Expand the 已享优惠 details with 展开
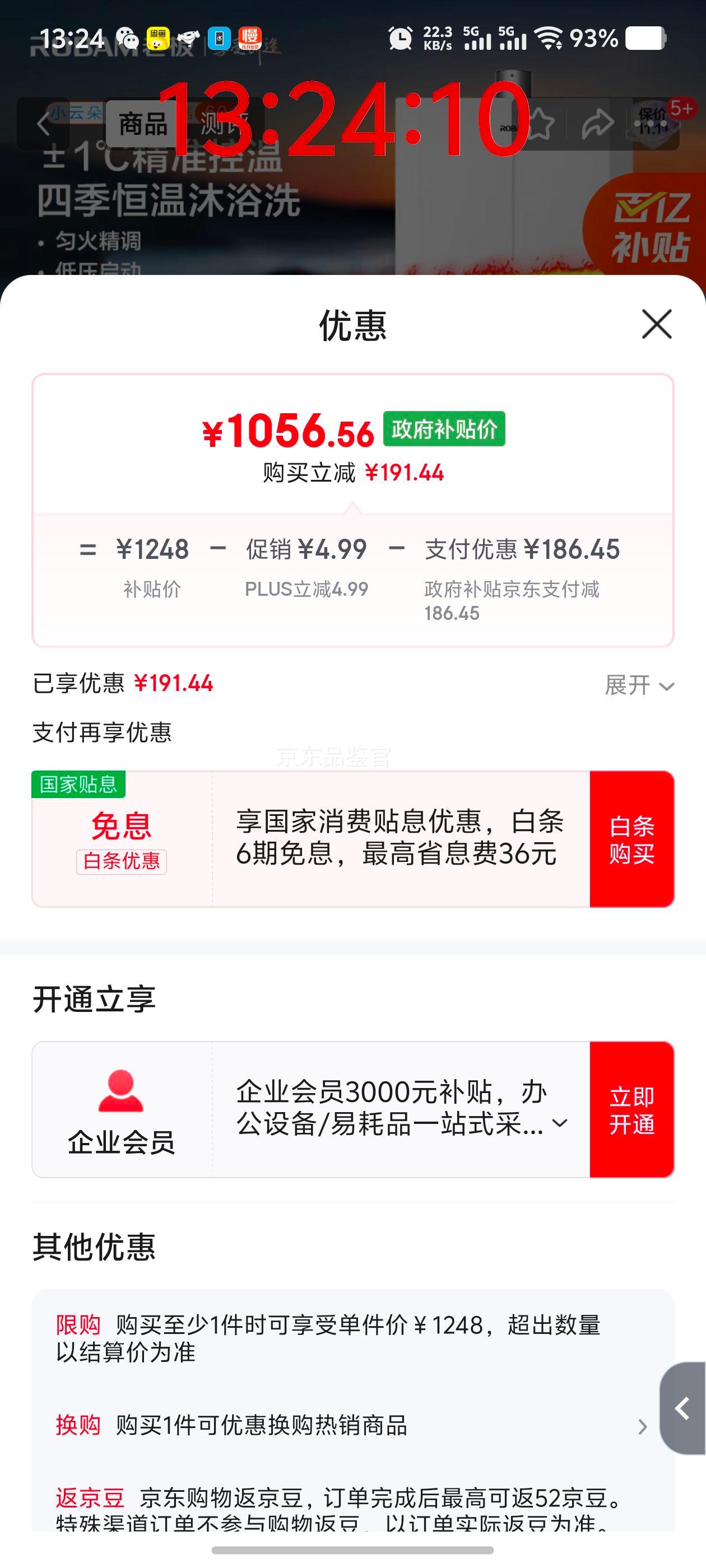 tap(638, 685)
